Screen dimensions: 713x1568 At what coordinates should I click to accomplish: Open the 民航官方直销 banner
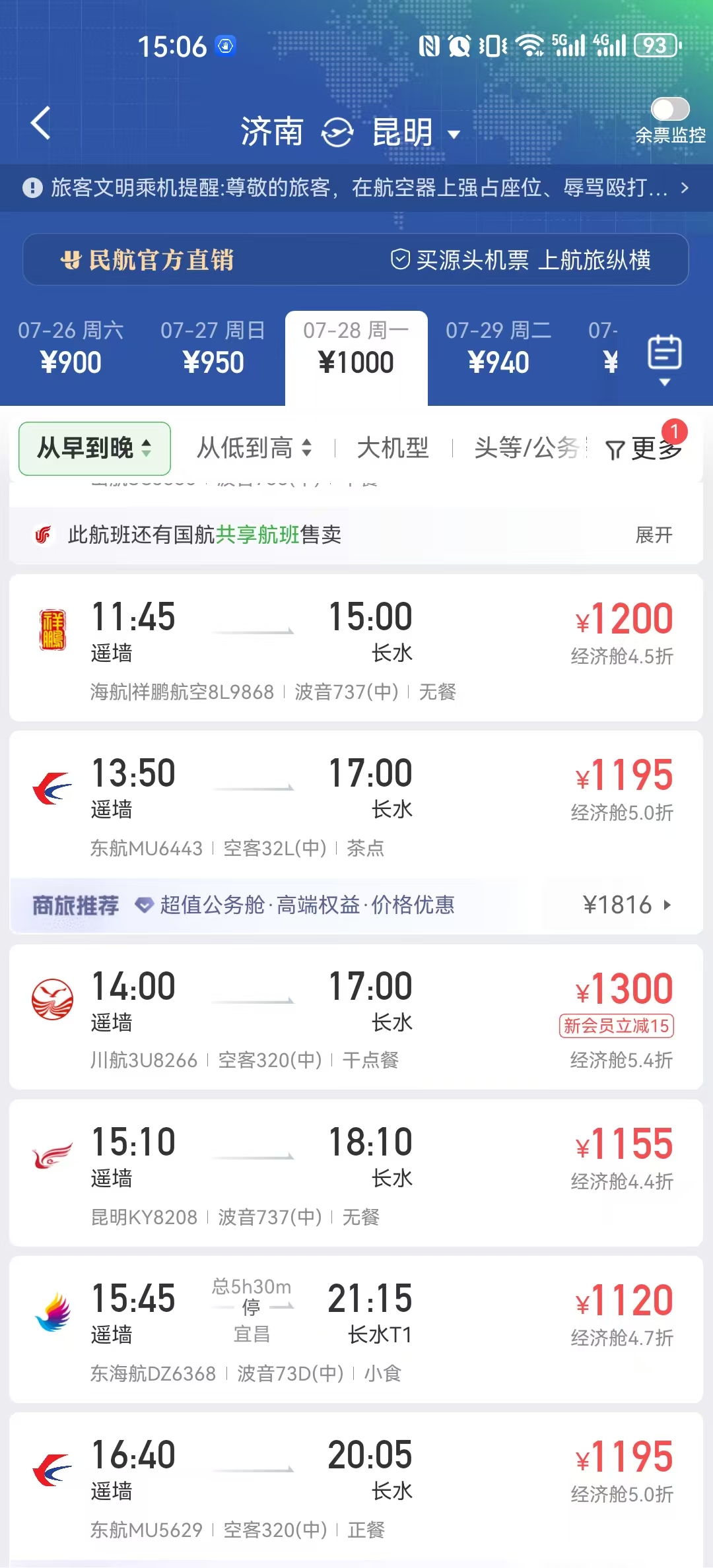tap(355, 260)
